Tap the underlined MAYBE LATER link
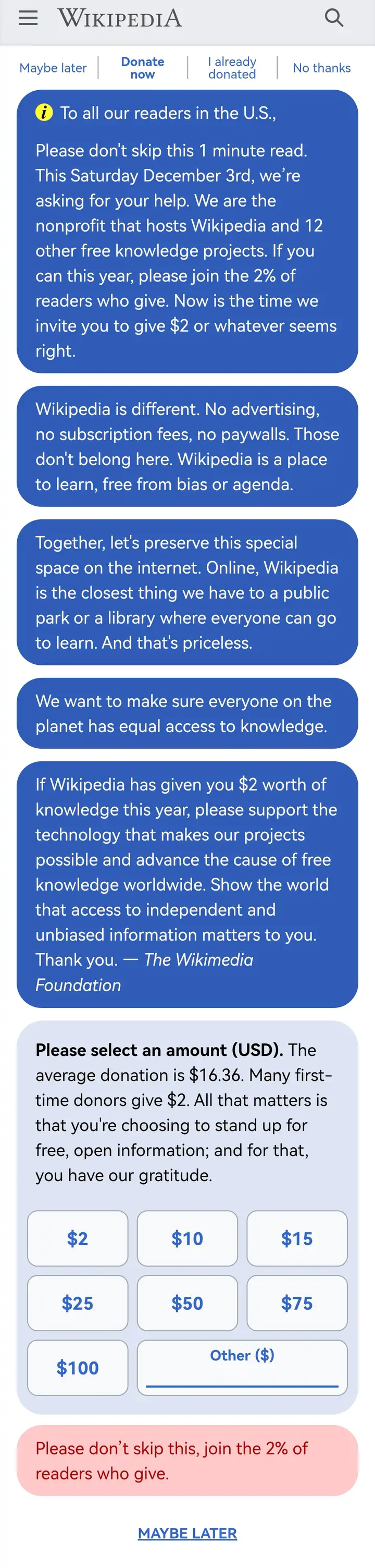The height and width of the screenshot is (1568, 375). 187,1533
